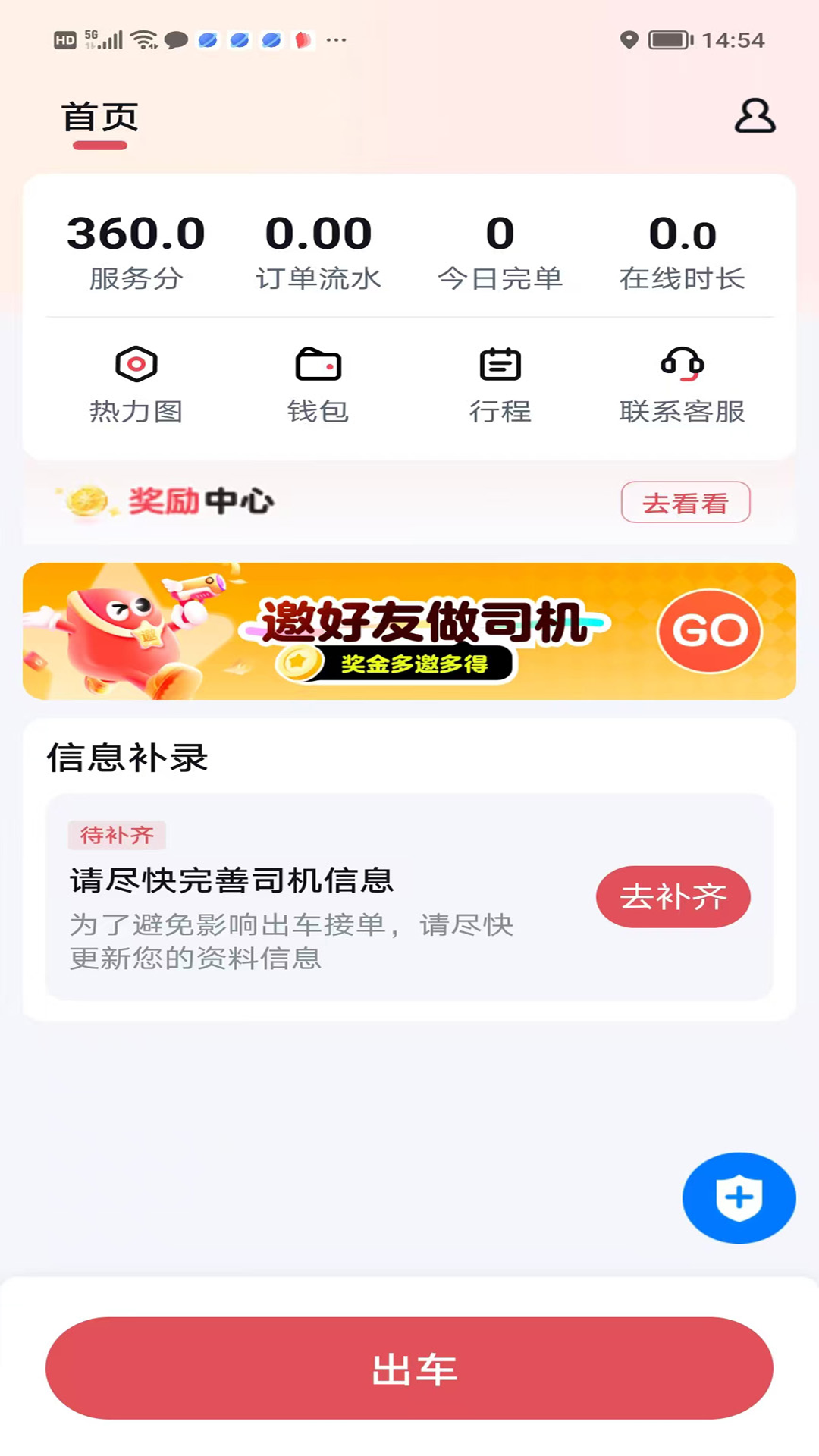Open the 奖励中心 rewards center coin icon
819x1456 pixels.
(x=86, y=500)
